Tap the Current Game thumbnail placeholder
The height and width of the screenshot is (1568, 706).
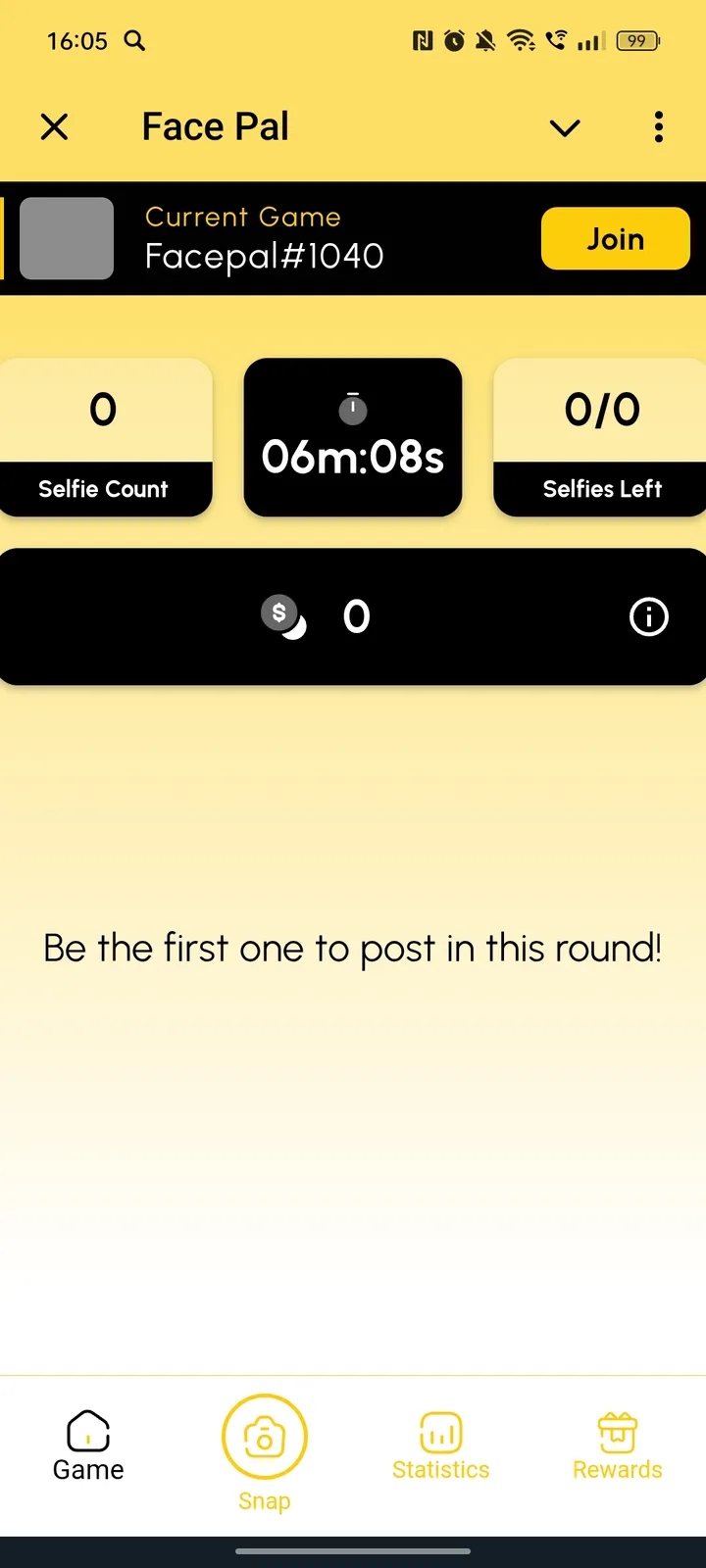pos(66,238)
